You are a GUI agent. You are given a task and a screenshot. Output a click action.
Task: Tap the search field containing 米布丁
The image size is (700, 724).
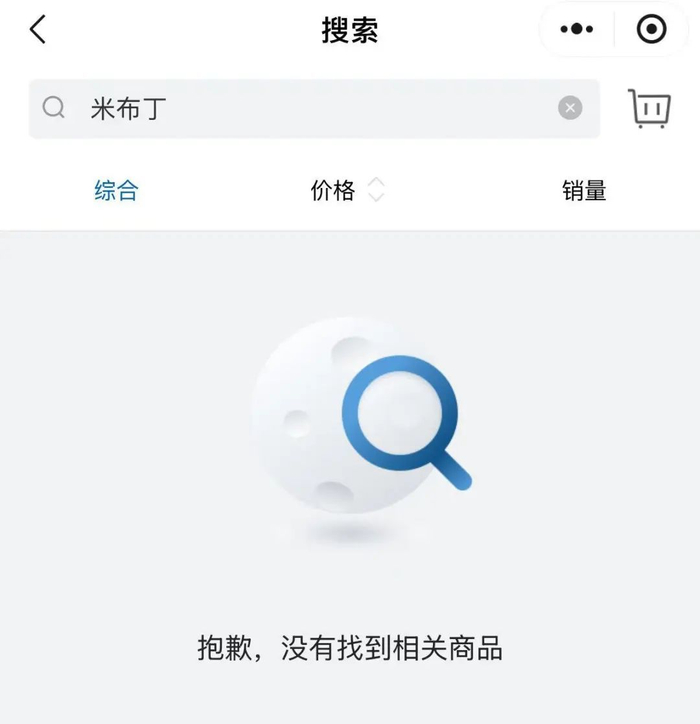pyautogui.click(x=314, y=109)
